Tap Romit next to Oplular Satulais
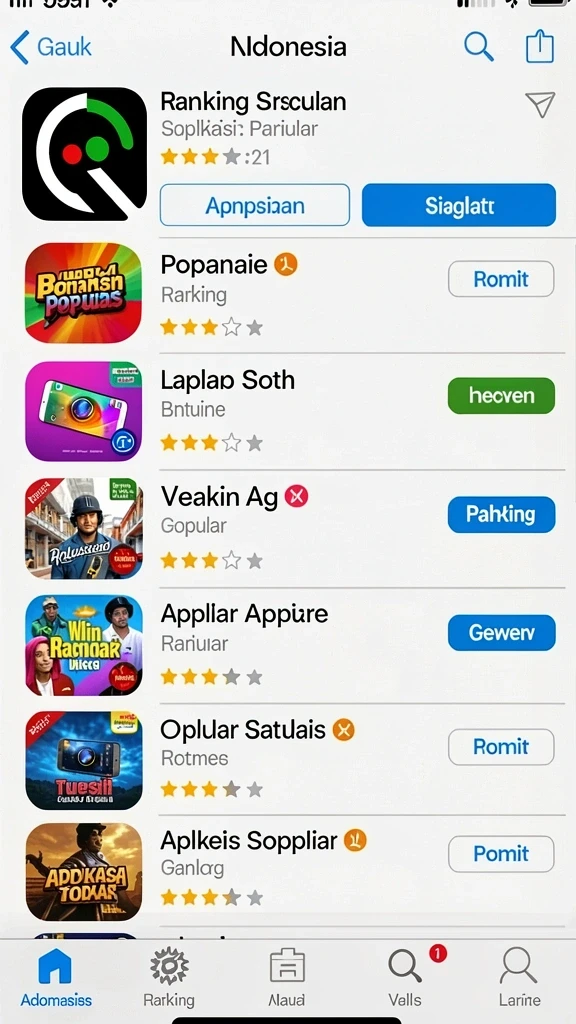 pos(501,746)
